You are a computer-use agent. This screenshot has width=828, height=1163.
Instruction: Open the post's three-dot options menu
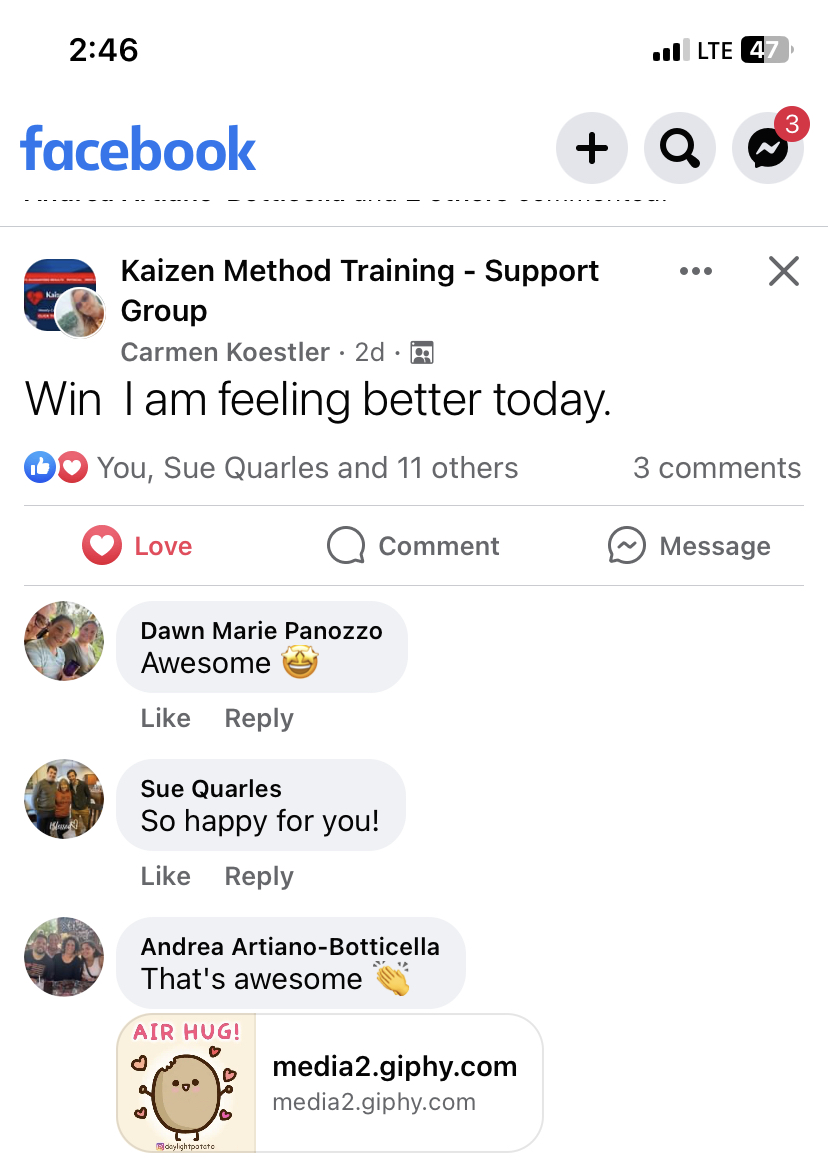click(x=695, y=271)
